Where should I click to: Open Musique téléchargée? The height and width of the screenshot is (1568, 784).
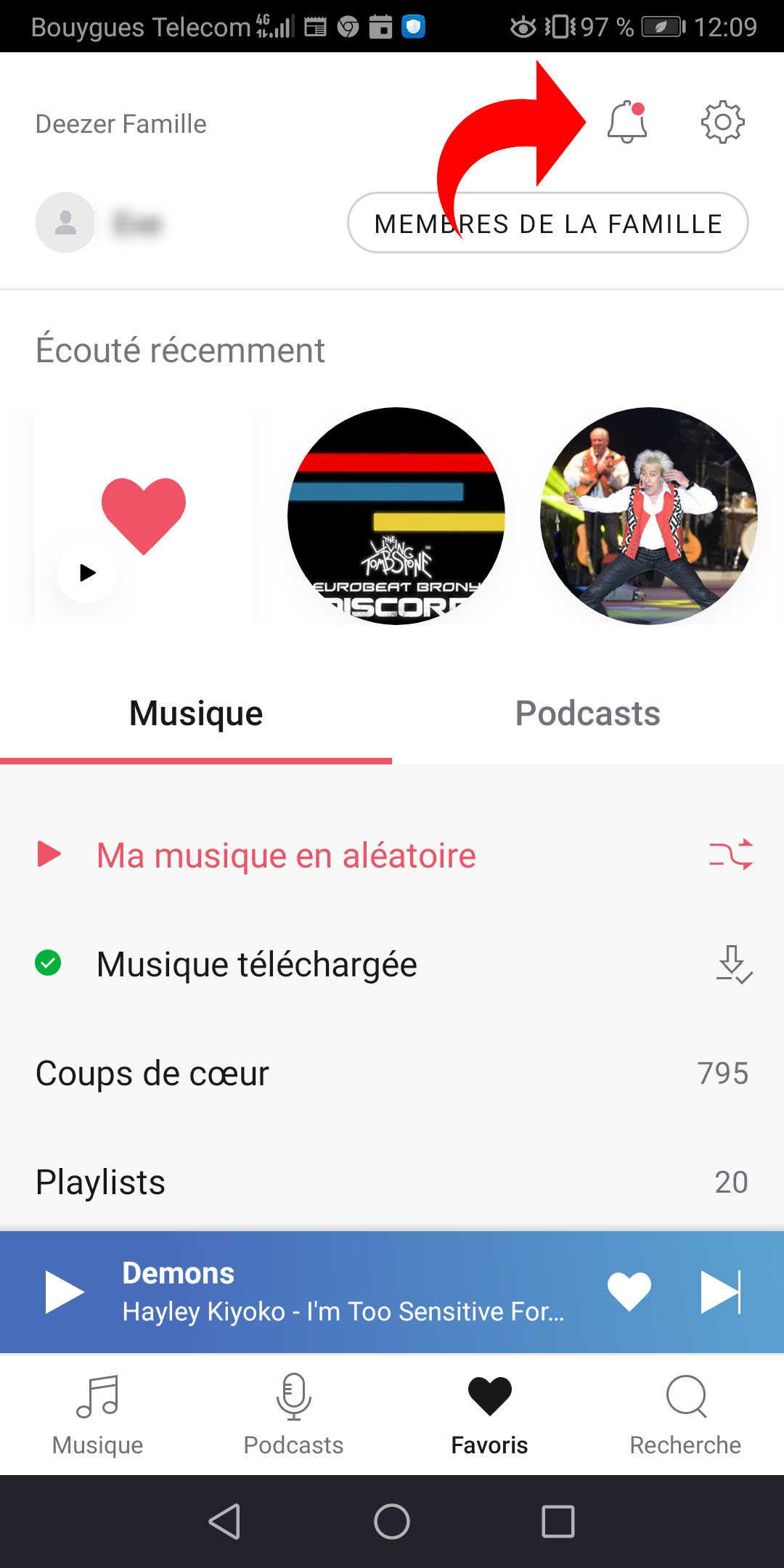tap(257, 964)
